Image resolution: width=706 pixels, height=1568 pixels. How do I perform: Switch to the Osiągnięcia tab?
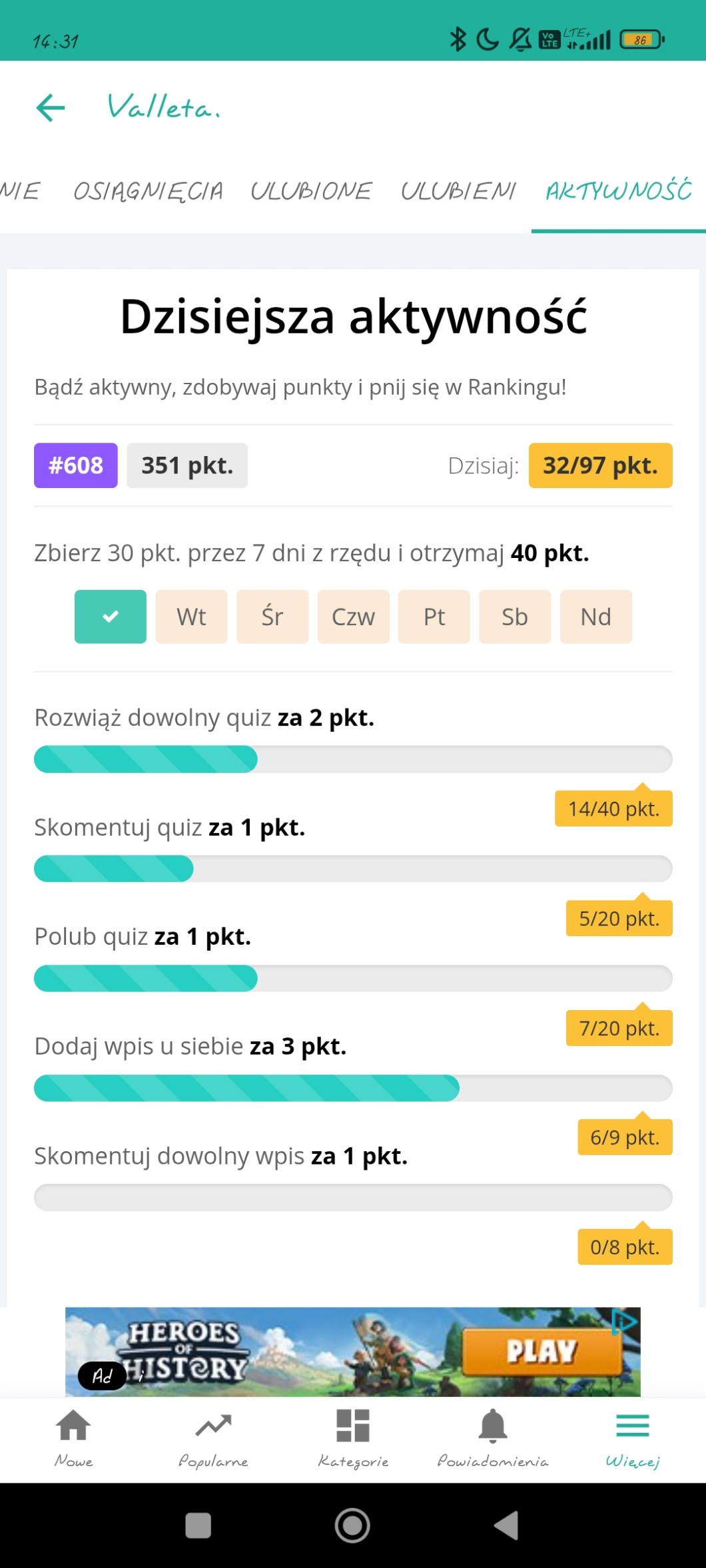[148, 192]
